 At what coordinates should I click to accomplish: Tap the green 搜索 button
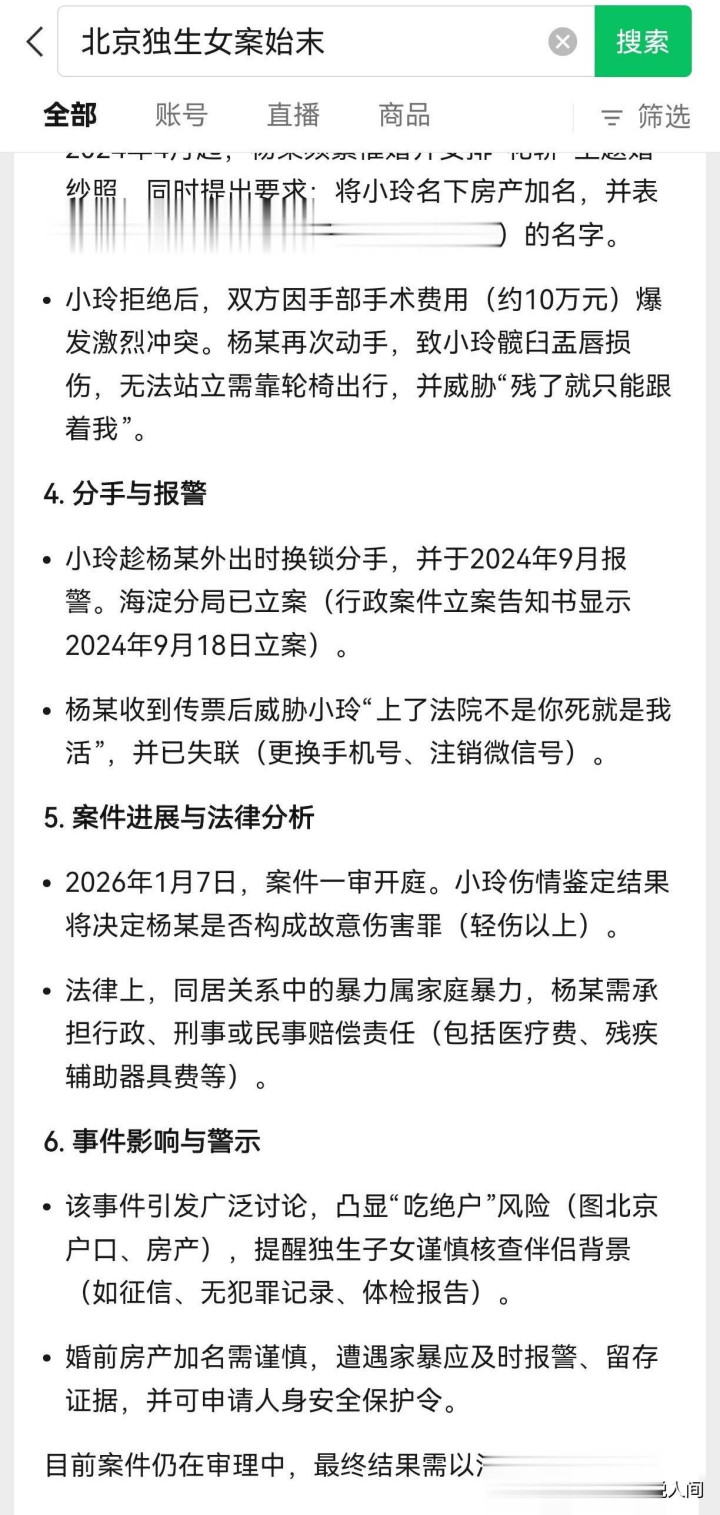642,42
